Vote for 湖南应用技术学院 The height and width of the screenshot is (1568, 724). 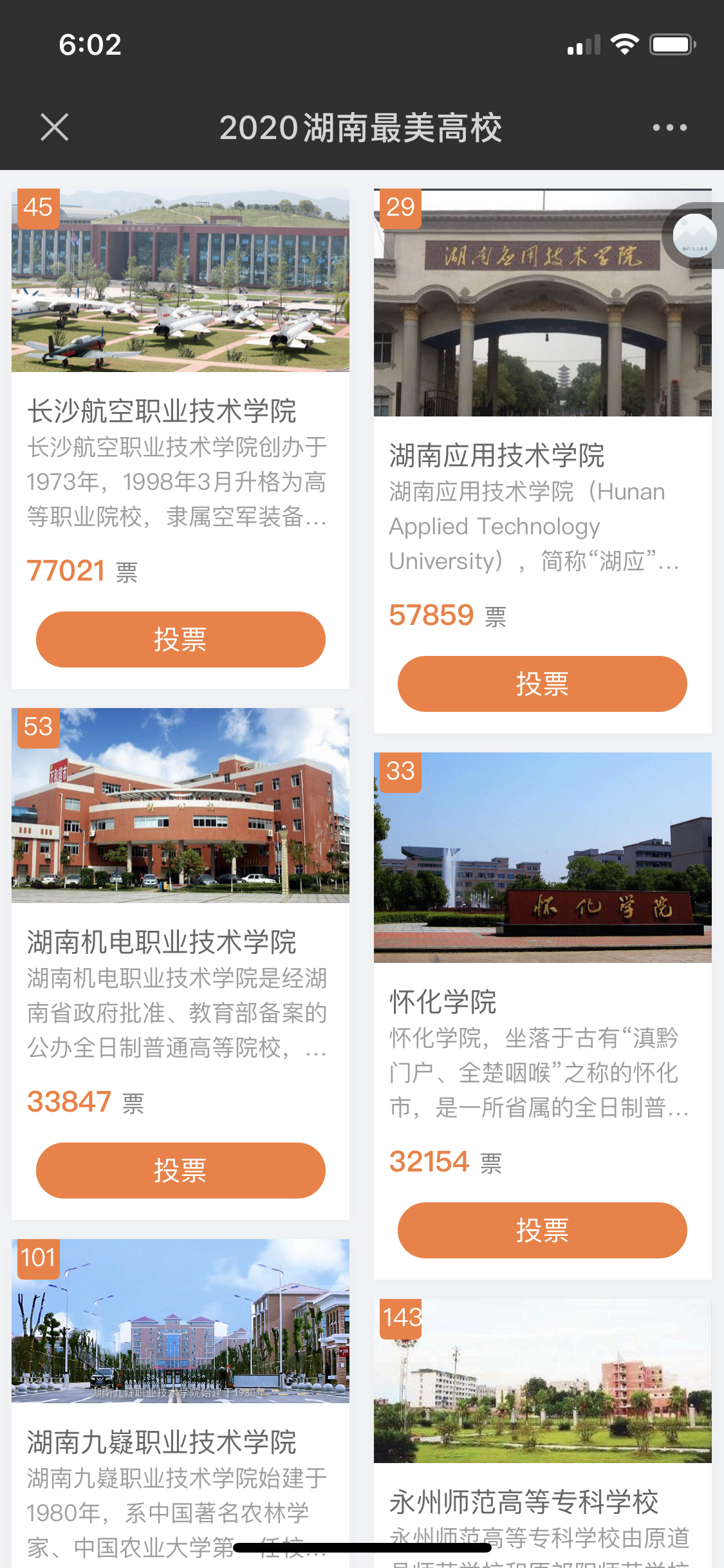542,684
